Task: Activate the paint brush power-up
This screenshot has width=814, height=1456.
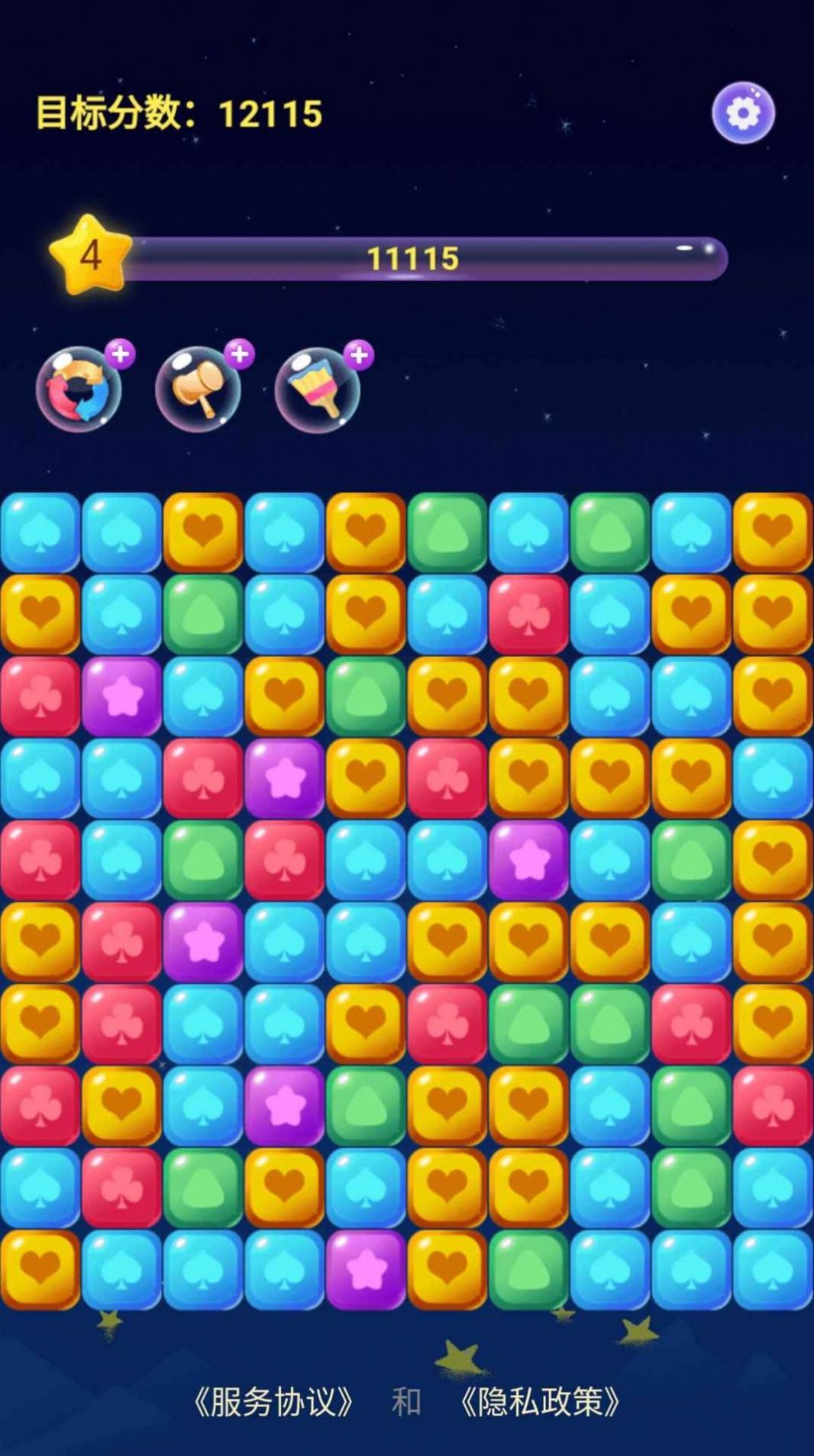Action: [318, 390]
